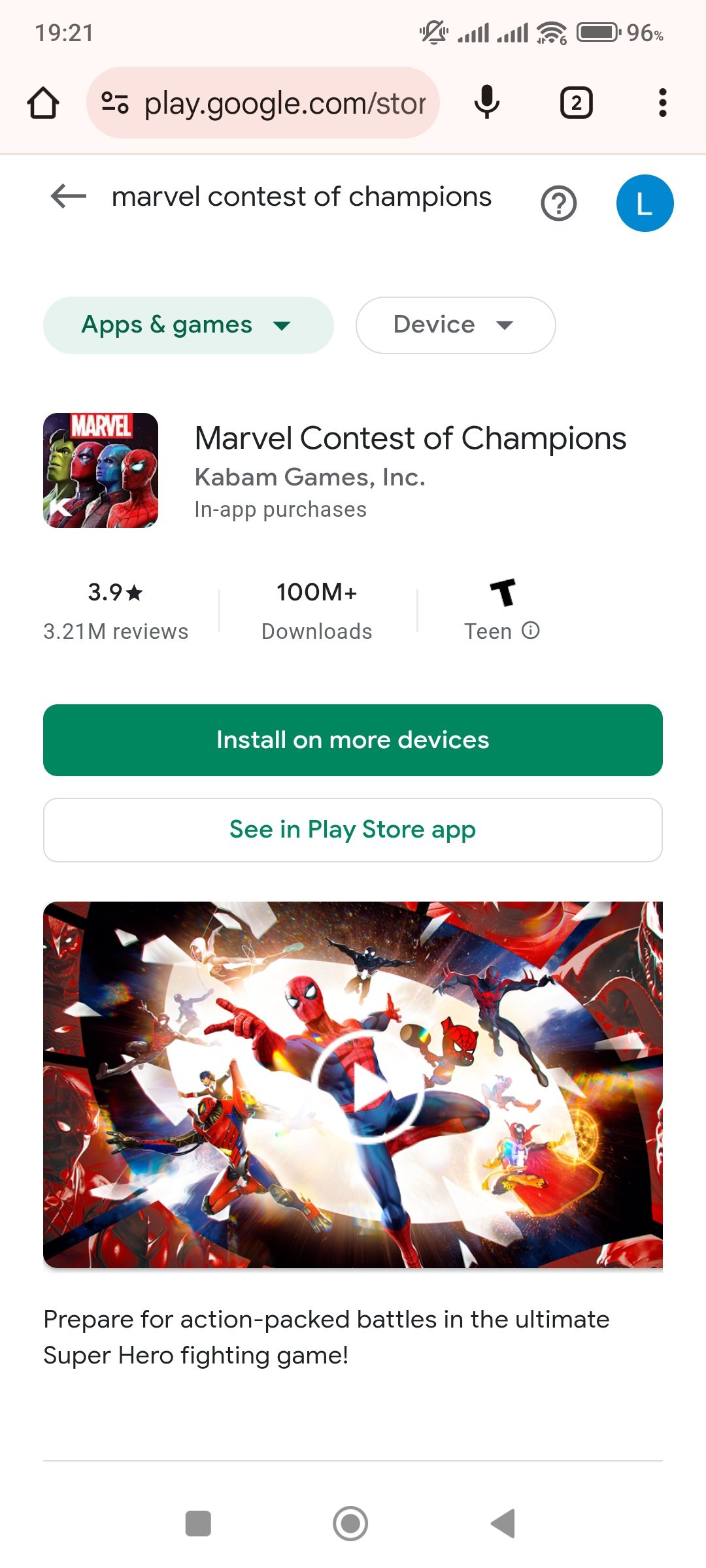Open the help question mark icon
The width and height of the screenshot is (706, 1568).
tap(558, 203)
